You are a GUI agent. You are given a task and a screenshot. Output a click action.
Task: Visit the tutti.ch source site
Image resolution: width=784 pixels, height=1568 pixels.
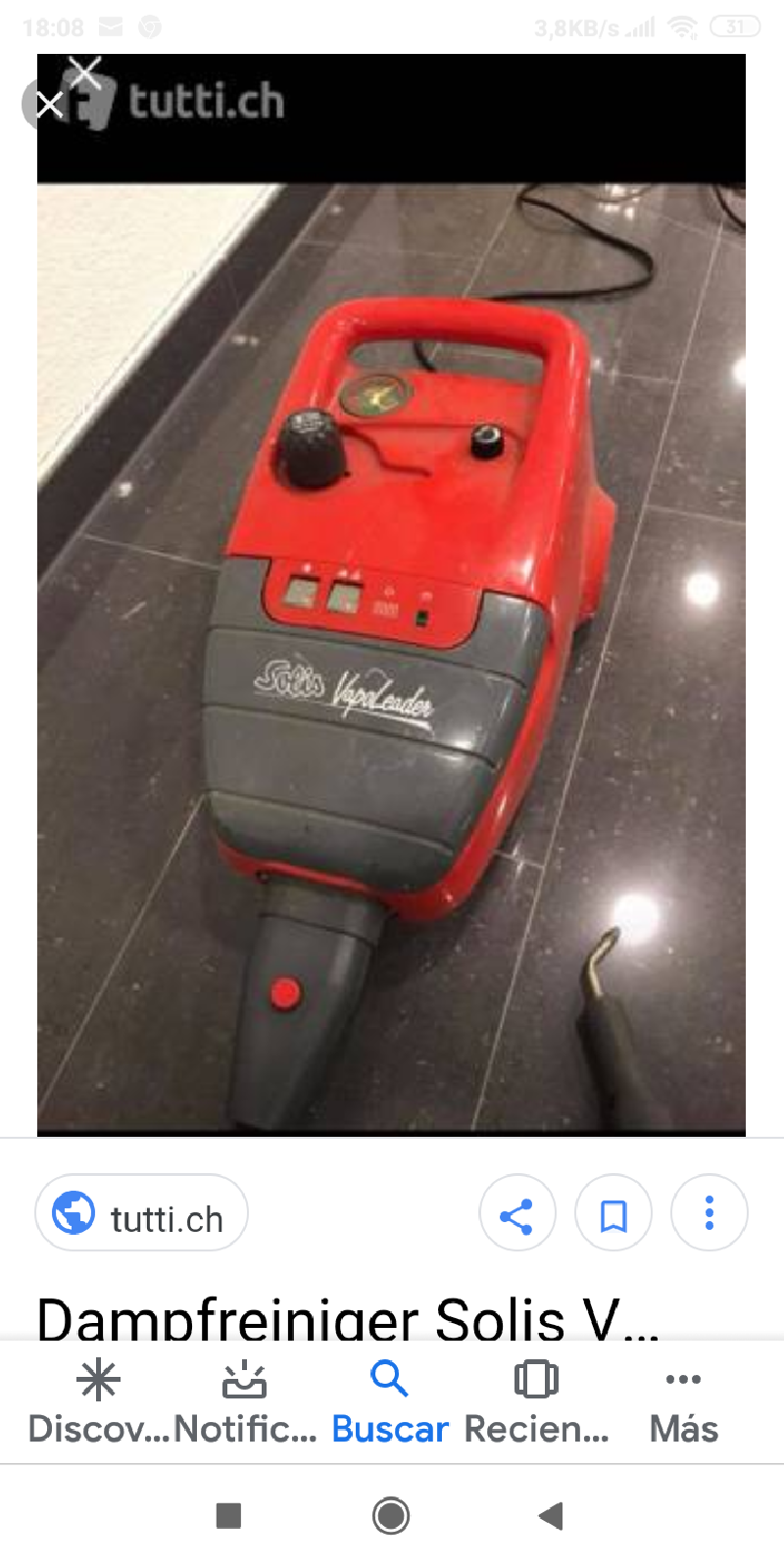point(141,1214)
